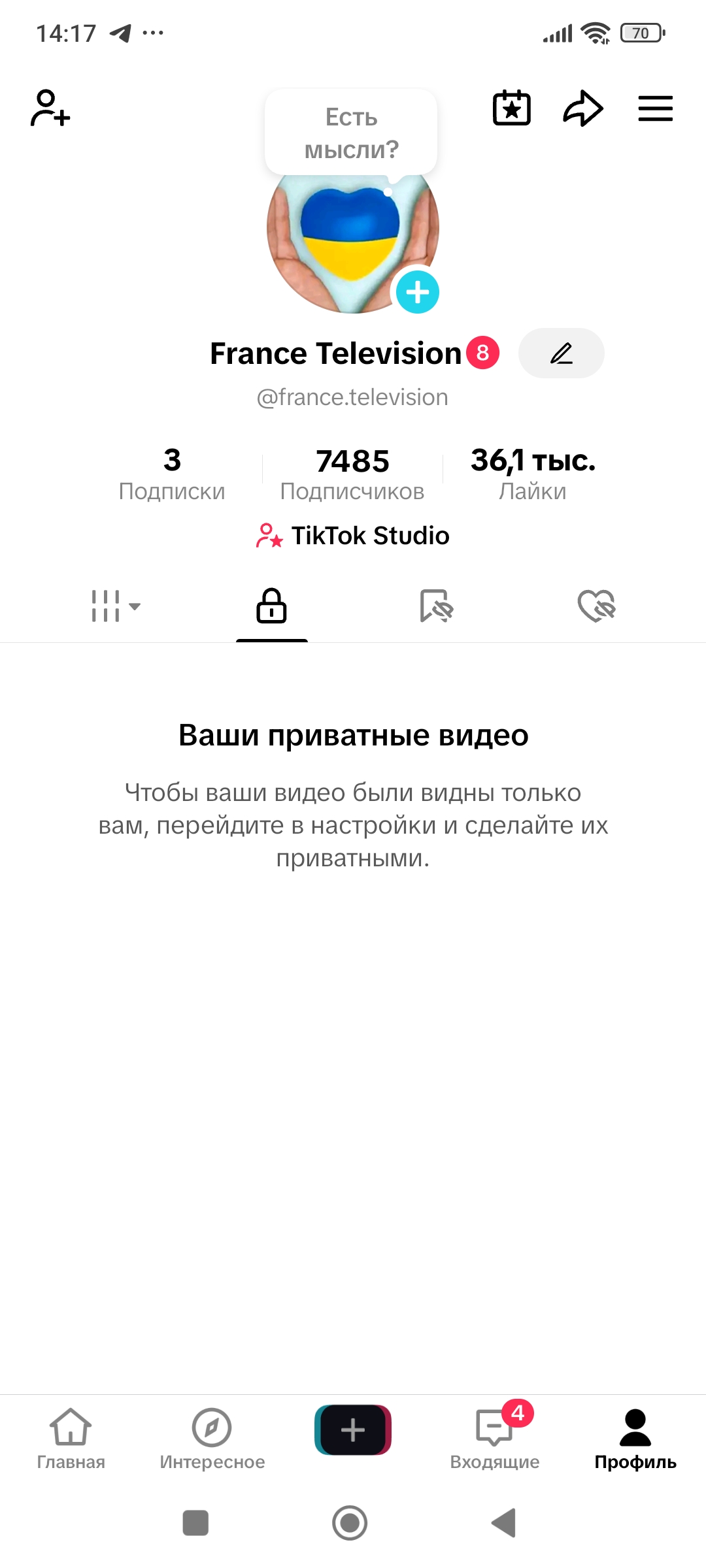Viewport: 706px width, 1568px height.
Task: Create a new video with plus button
Action: [x=353, y=1430]
